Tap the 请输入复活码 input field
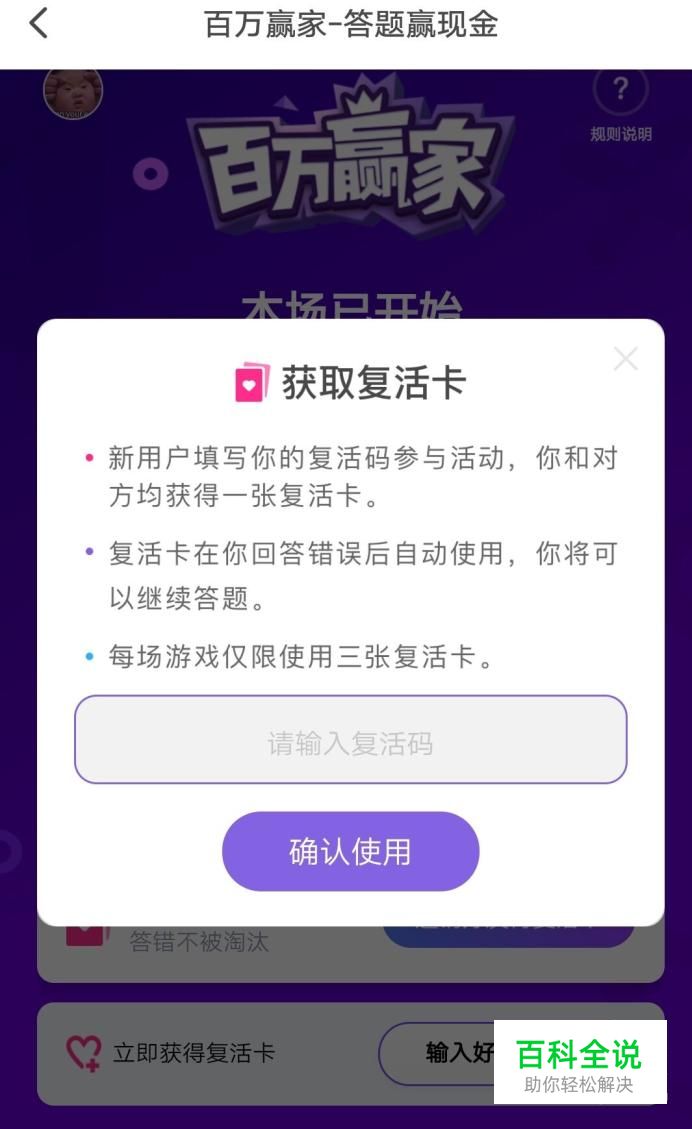This screenshot has height=1129, width=692. [351, 739]
